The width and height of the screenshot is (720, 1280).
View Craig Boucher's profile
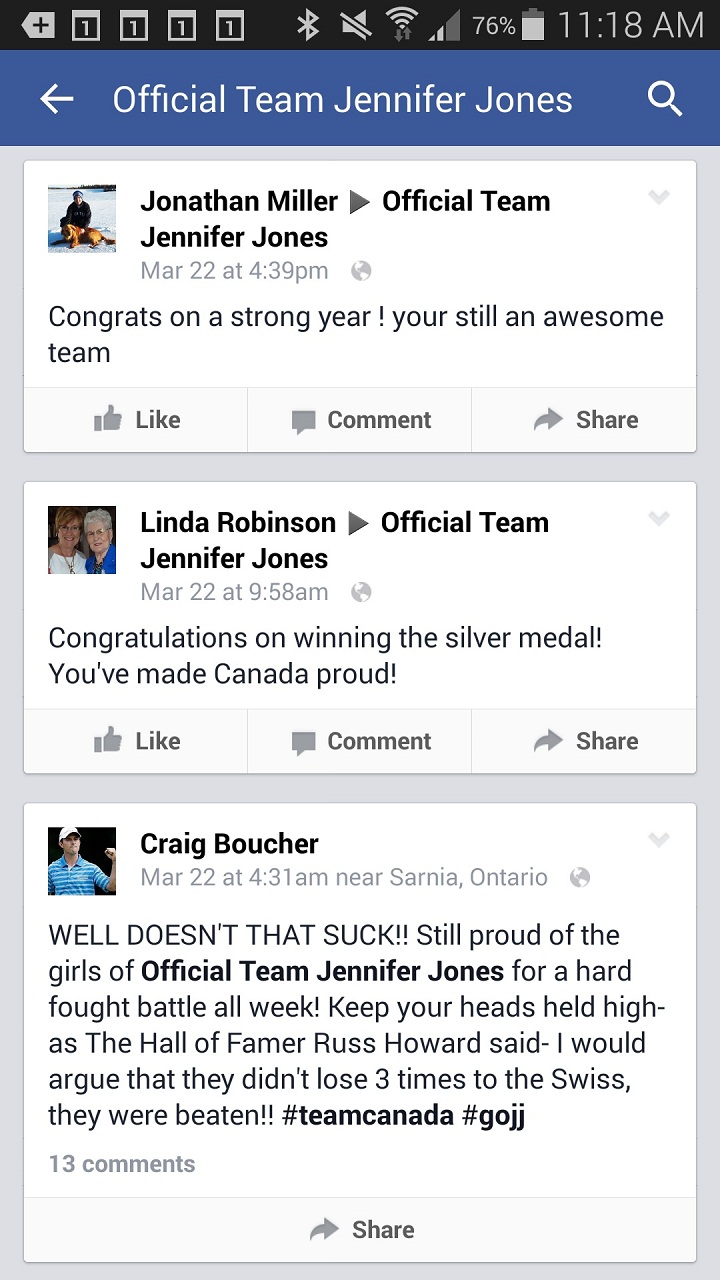[x=229, y=844]
